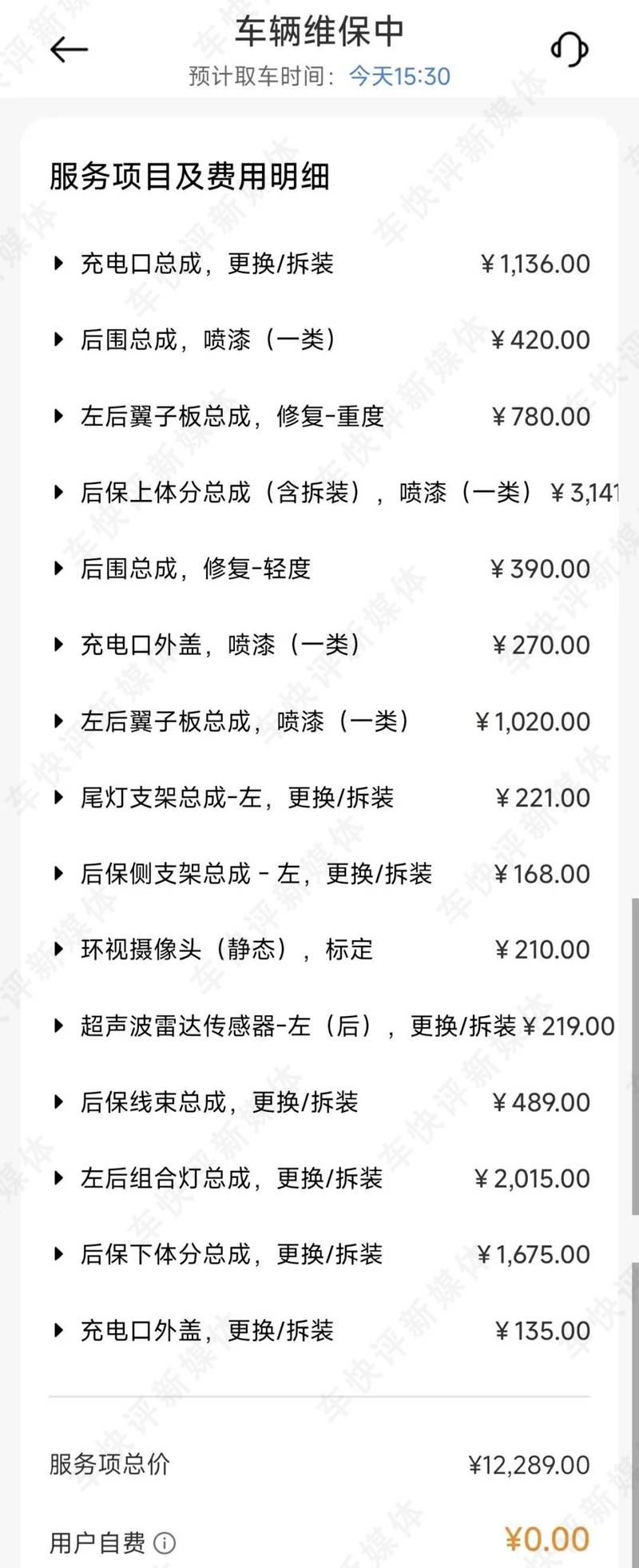Expand the 充电口总成，更换/拆装 item

(58, 264)
